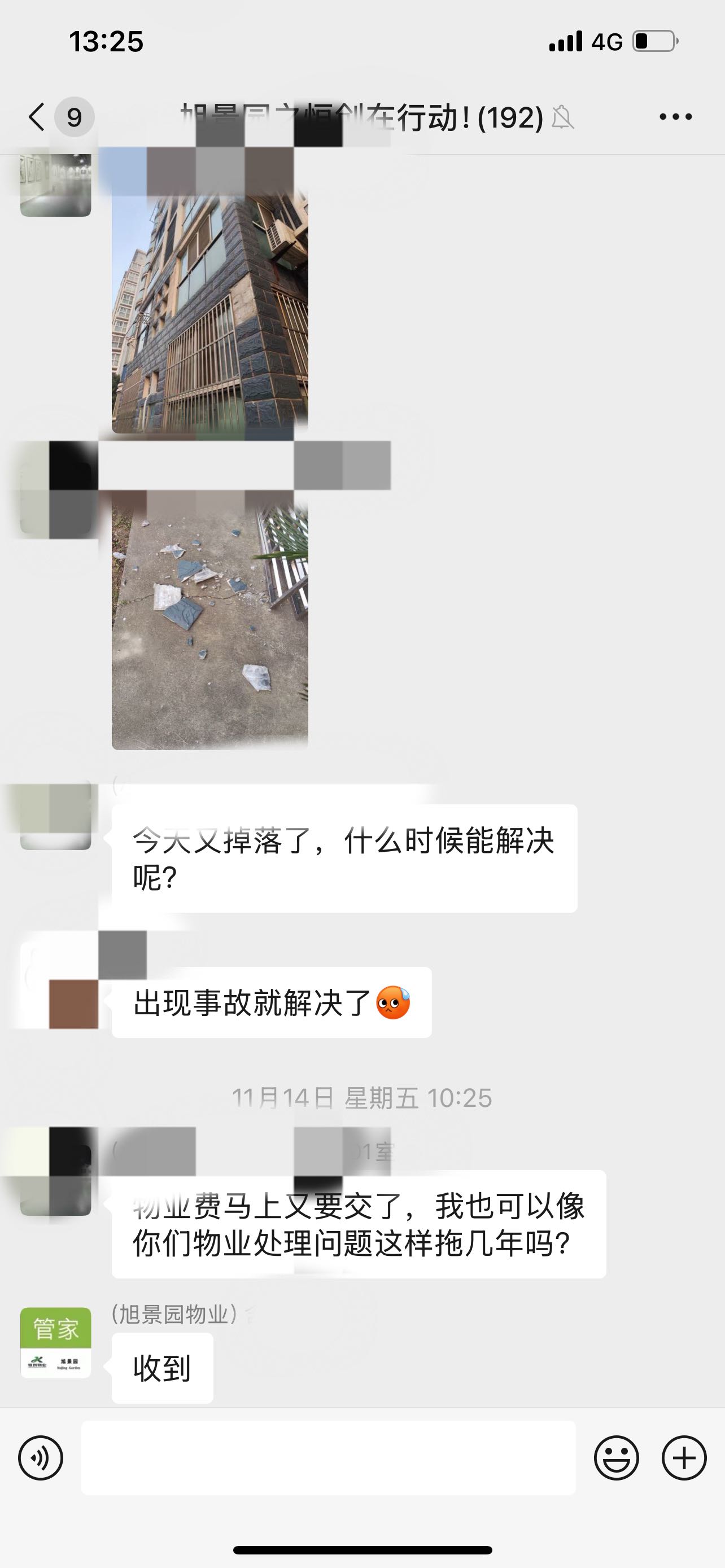
Task: Go back to the chat list
Action: [38, 116]
